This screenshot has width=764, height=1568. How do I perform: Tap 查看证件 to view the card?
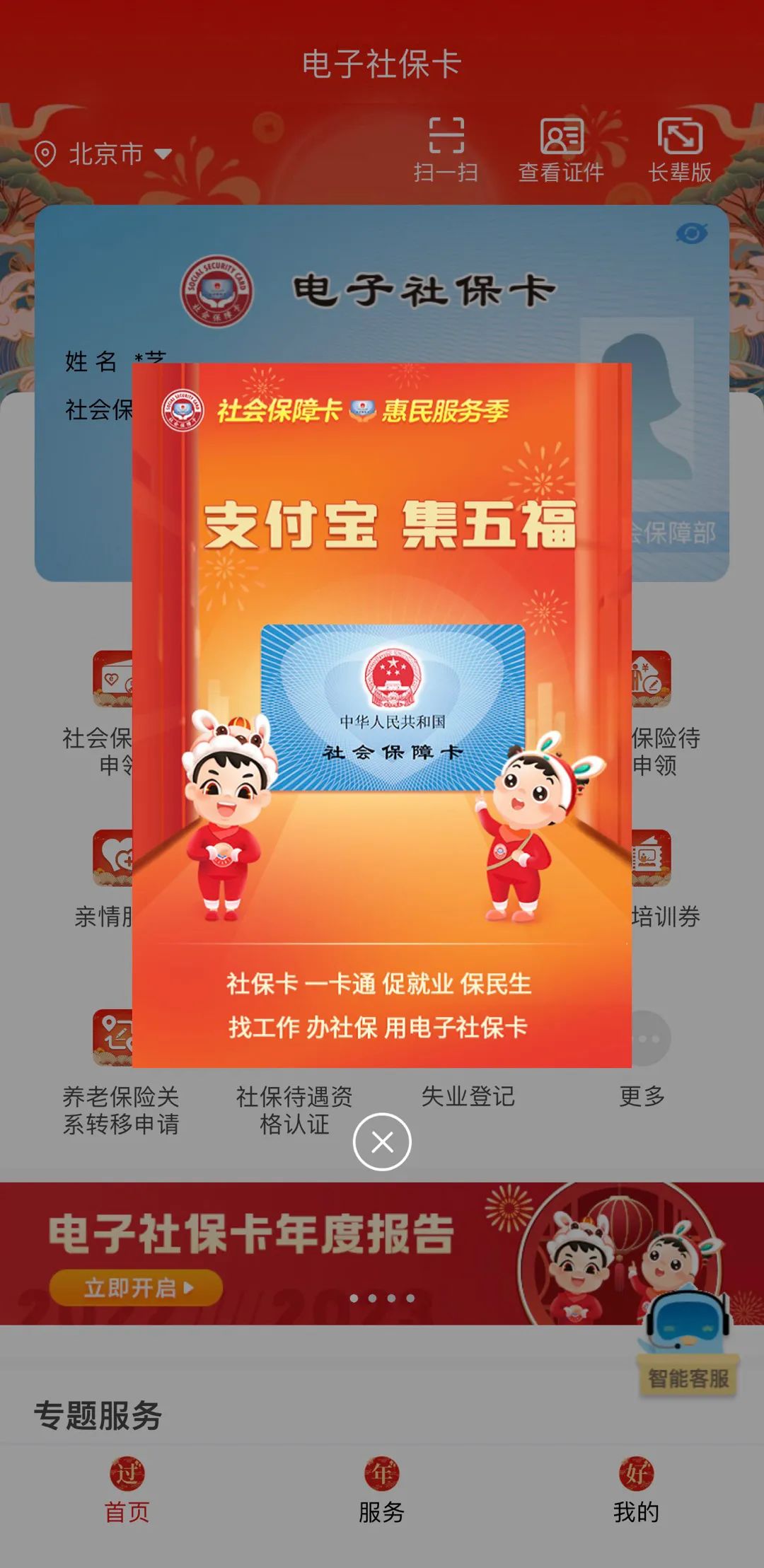coord(562,150)
